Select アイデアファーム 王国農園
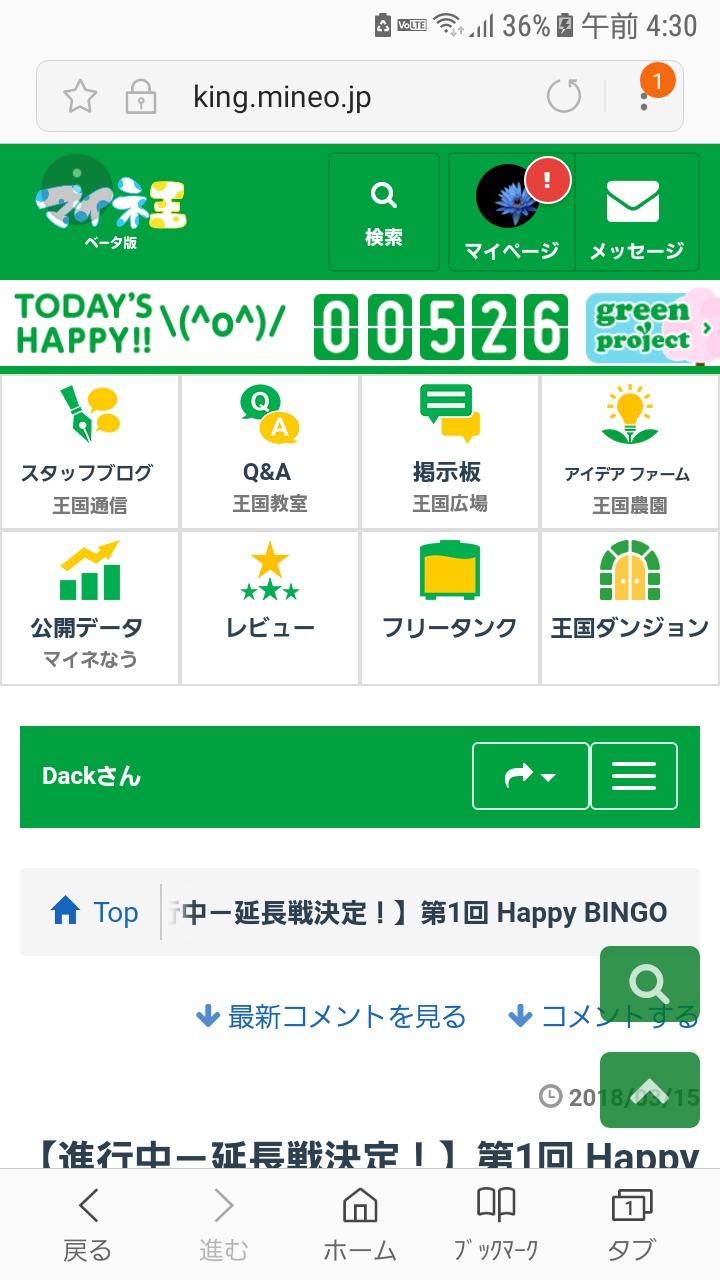Viewport: 720px width, 1280px height. coord(630,452)
